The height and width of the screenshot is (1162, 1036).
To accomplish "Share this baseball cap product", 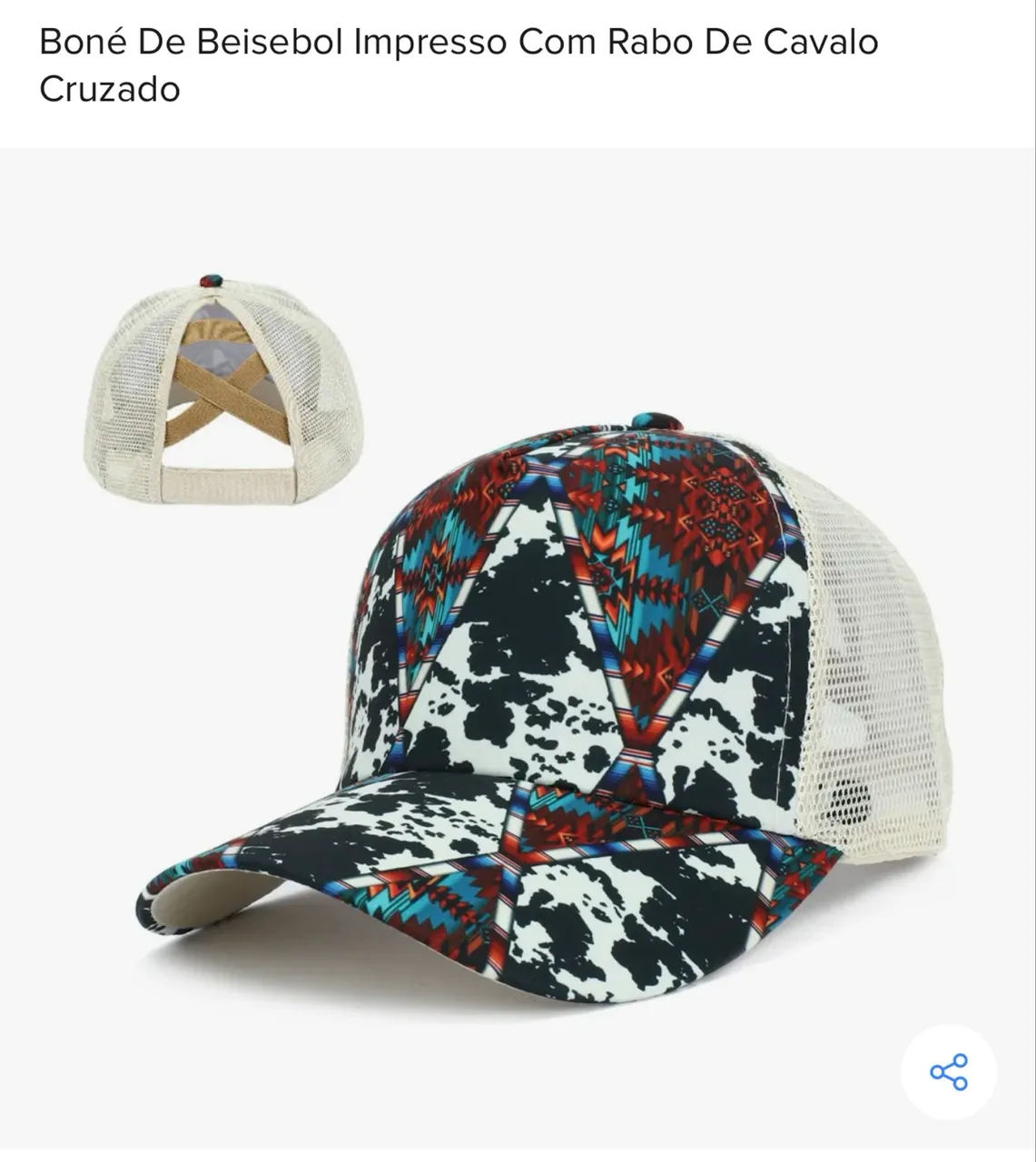I will (x=948, y=1072).
